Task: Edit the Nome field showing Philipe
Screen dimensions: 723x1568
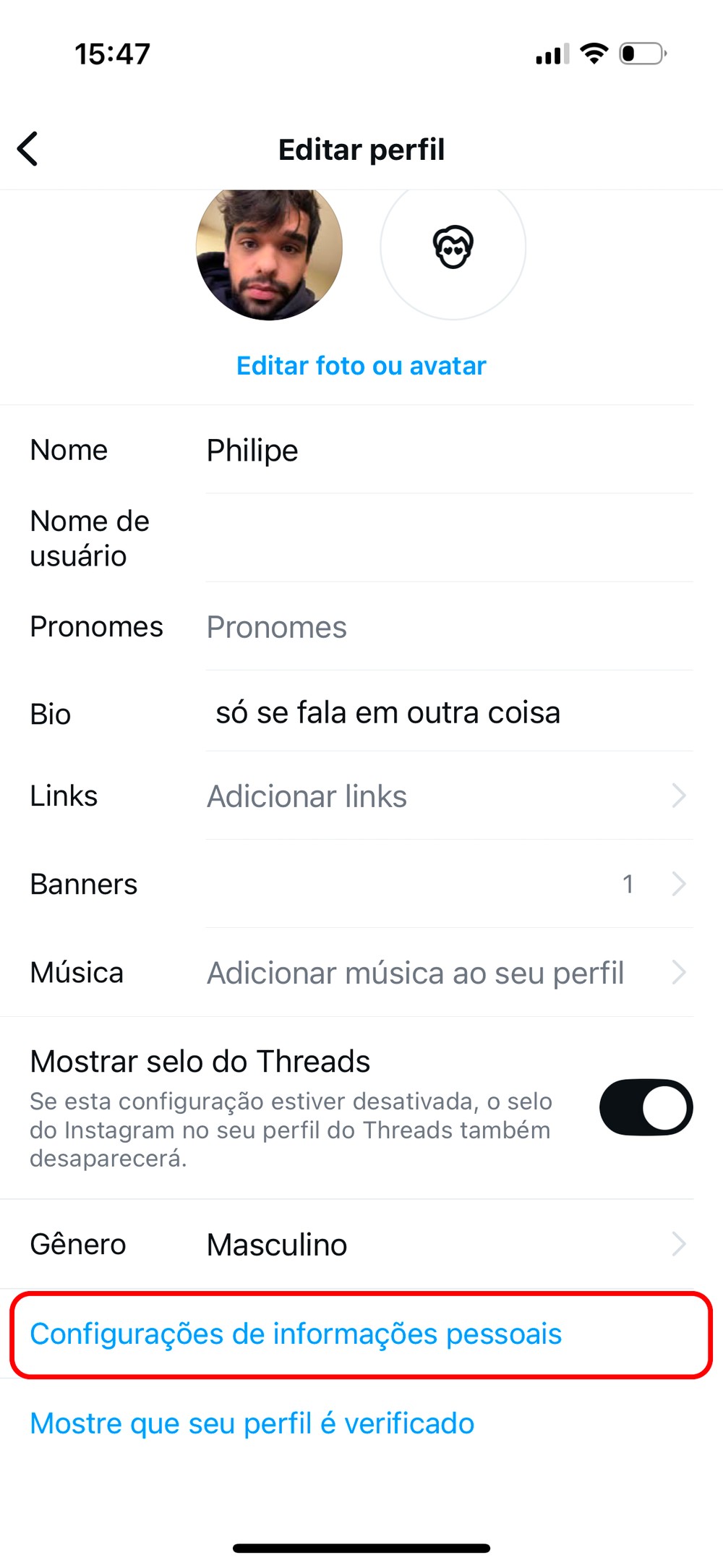Action: (x=448, y=451)
